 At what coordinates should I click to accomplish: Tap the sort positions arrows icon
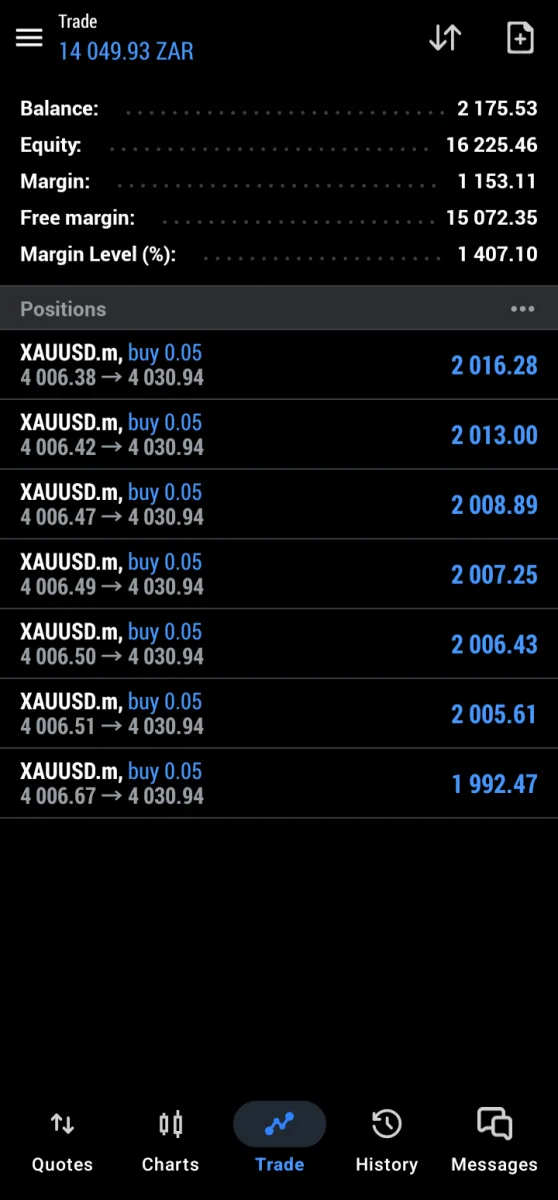click(x=445, y=38)
